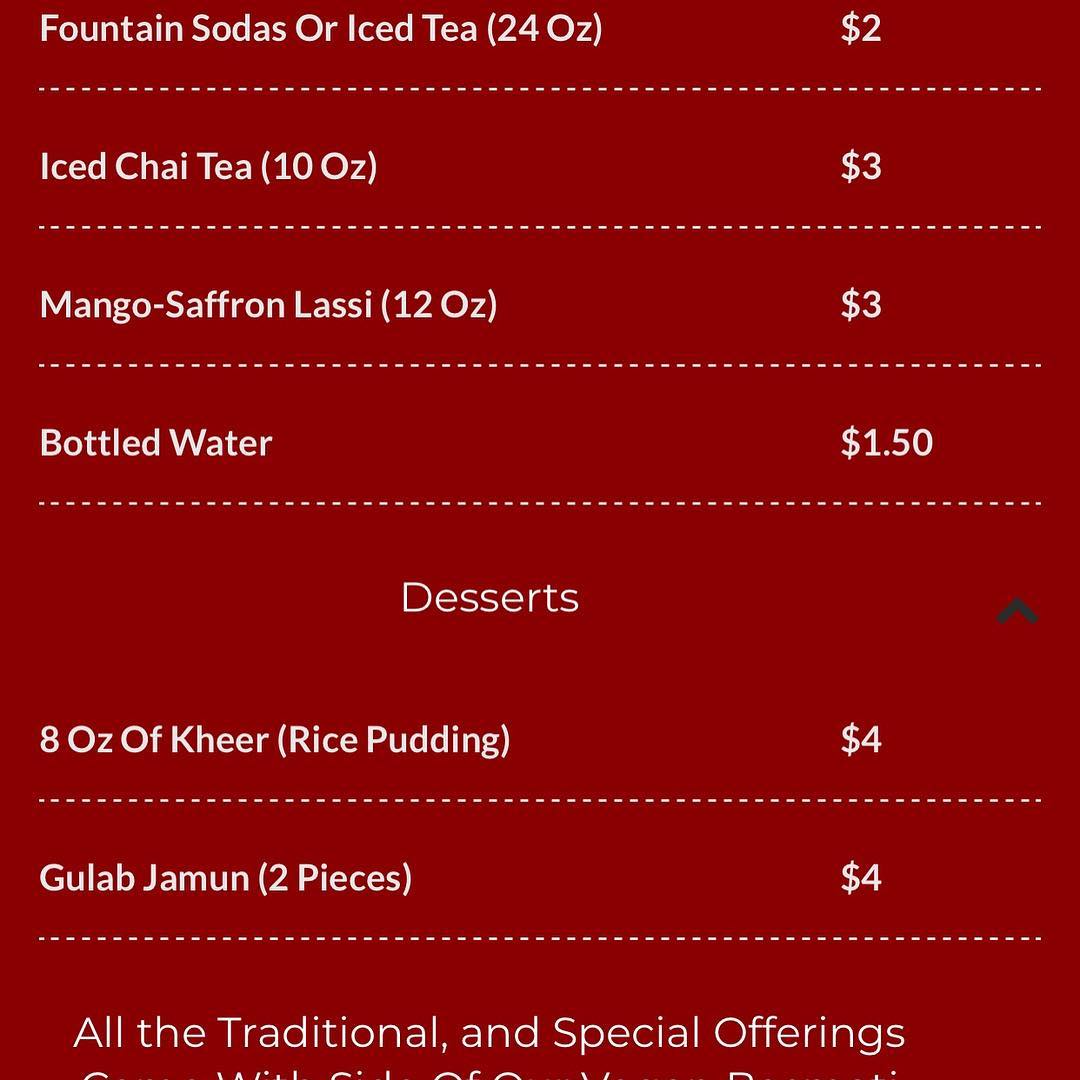Collapse the Desserts section chevron

[x=1017, y=610]
